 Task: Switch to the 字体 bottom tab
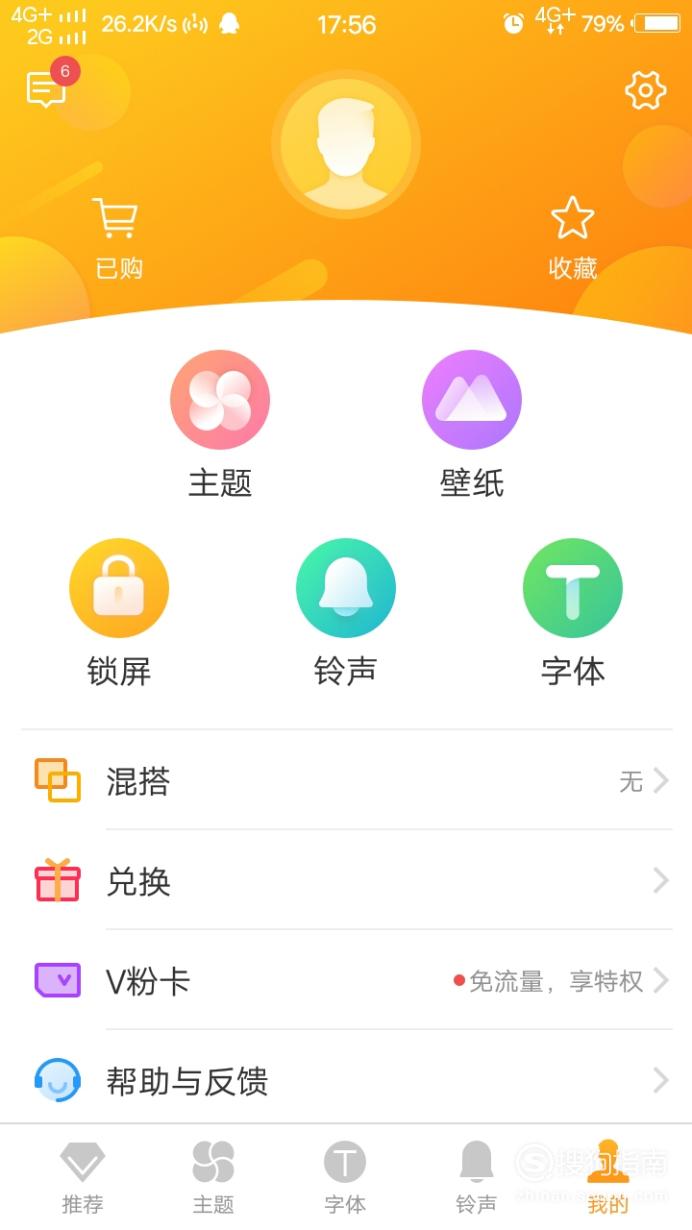tap(345, 1178)
